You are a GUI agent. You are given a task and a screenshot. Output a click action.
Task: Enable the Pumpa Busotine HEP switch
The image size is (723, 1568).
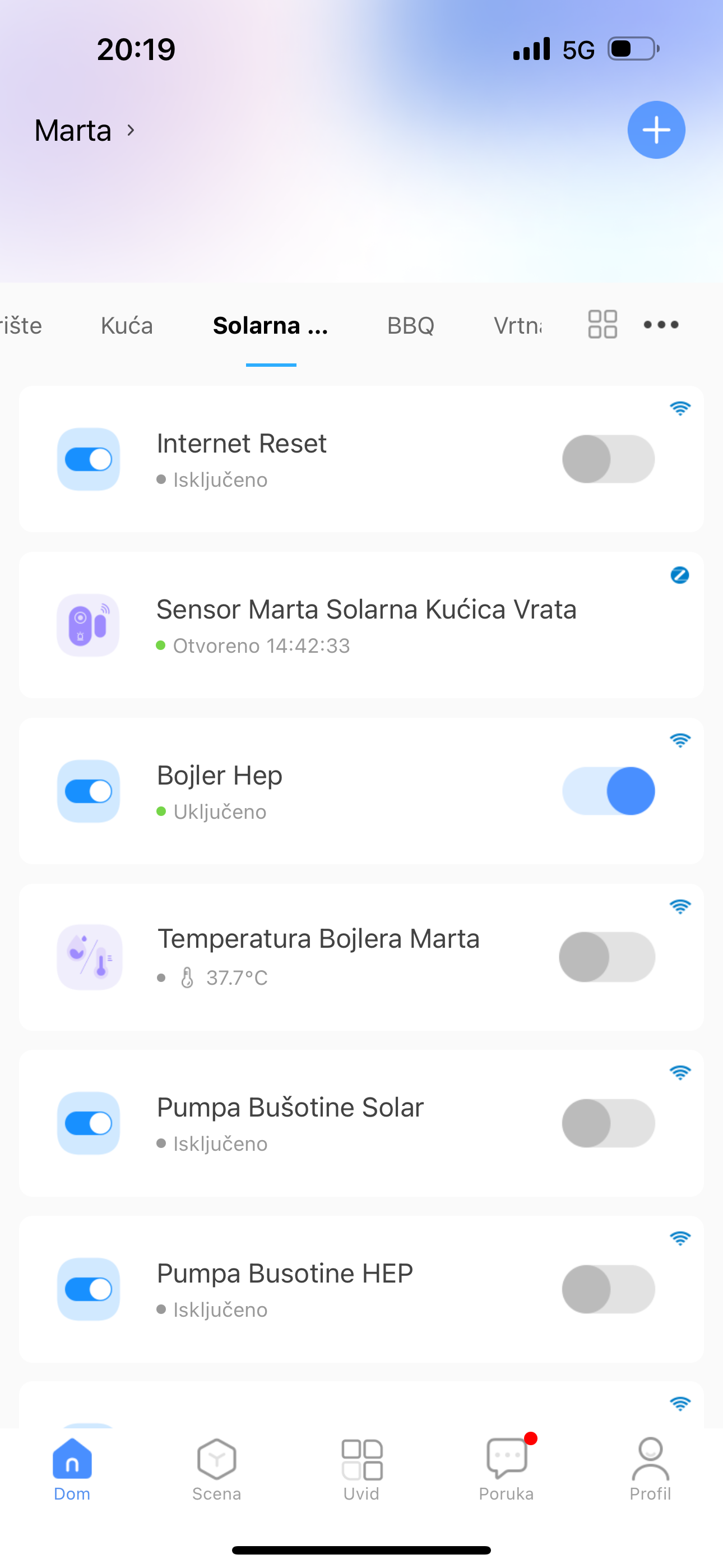point(608,1289)
